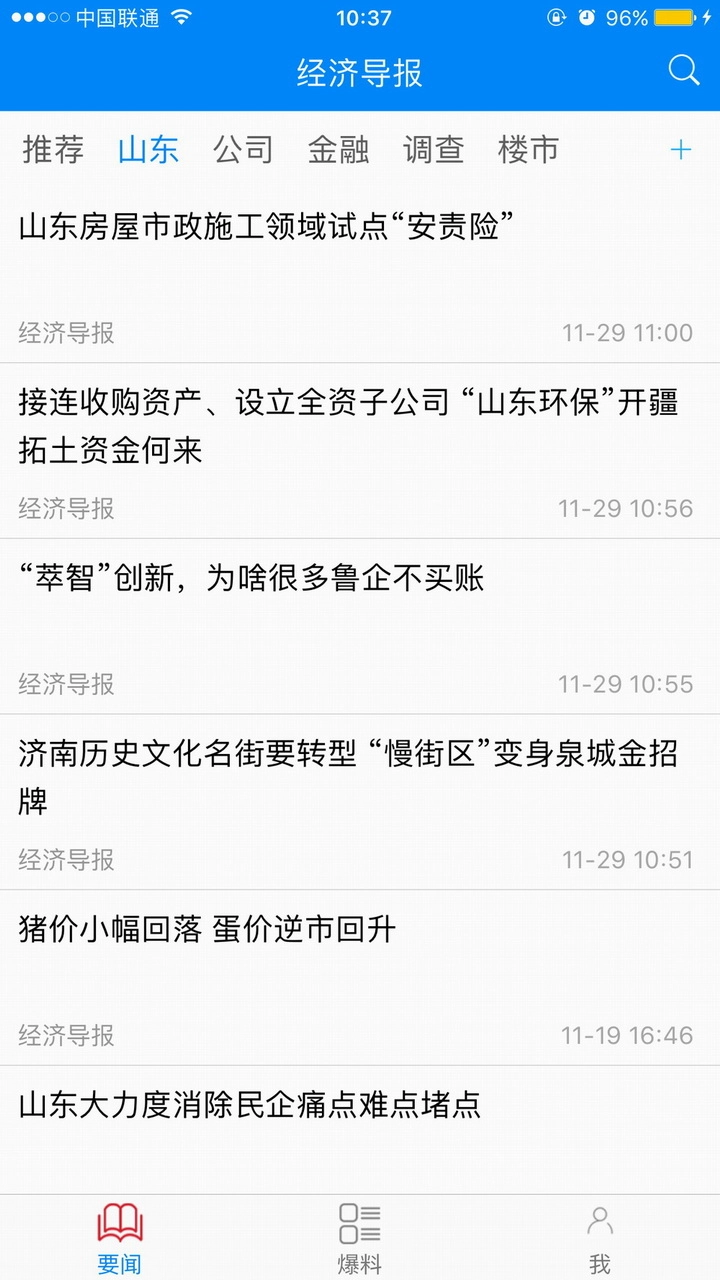
Task: Add more channels with the plus icon
Action: point(681,150)
